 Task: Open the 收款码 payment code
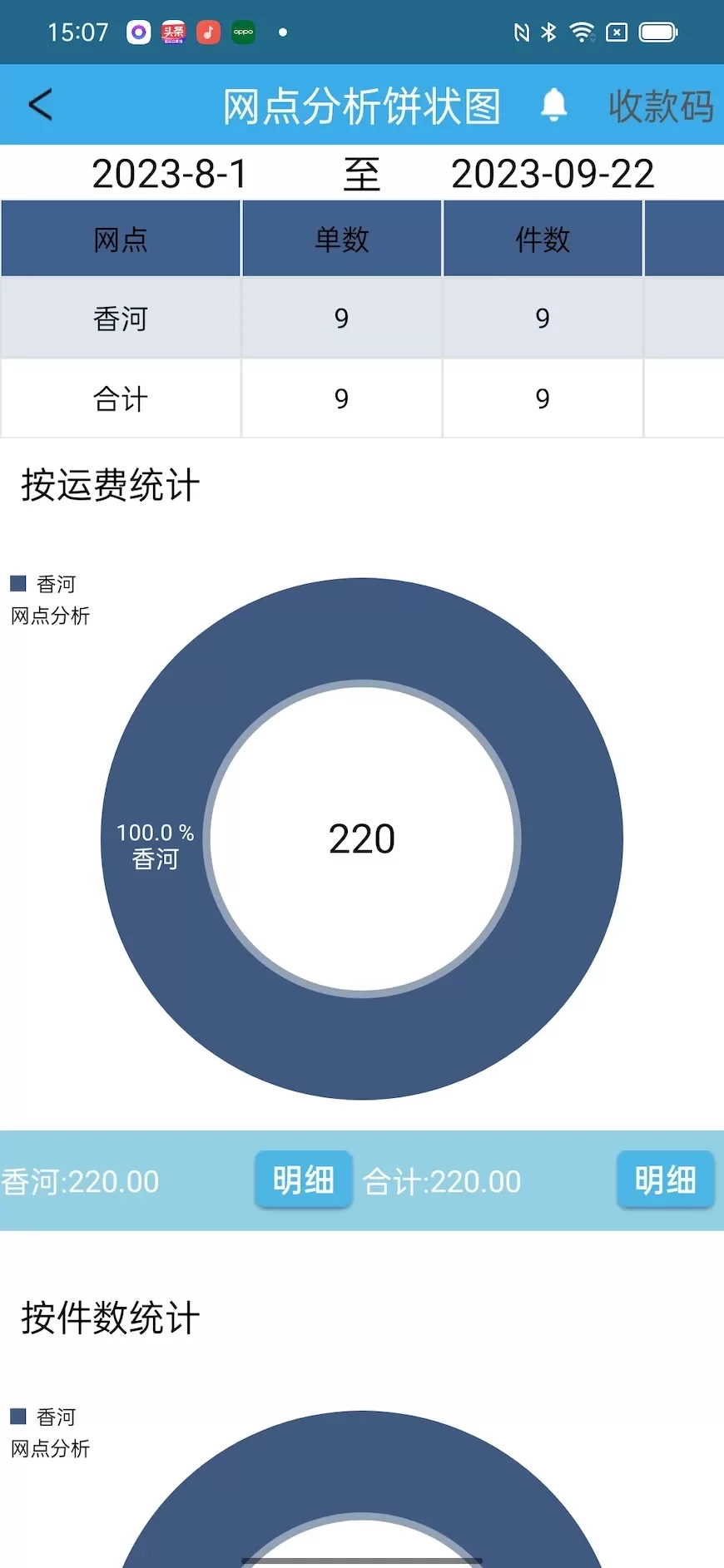coord(661,106)
